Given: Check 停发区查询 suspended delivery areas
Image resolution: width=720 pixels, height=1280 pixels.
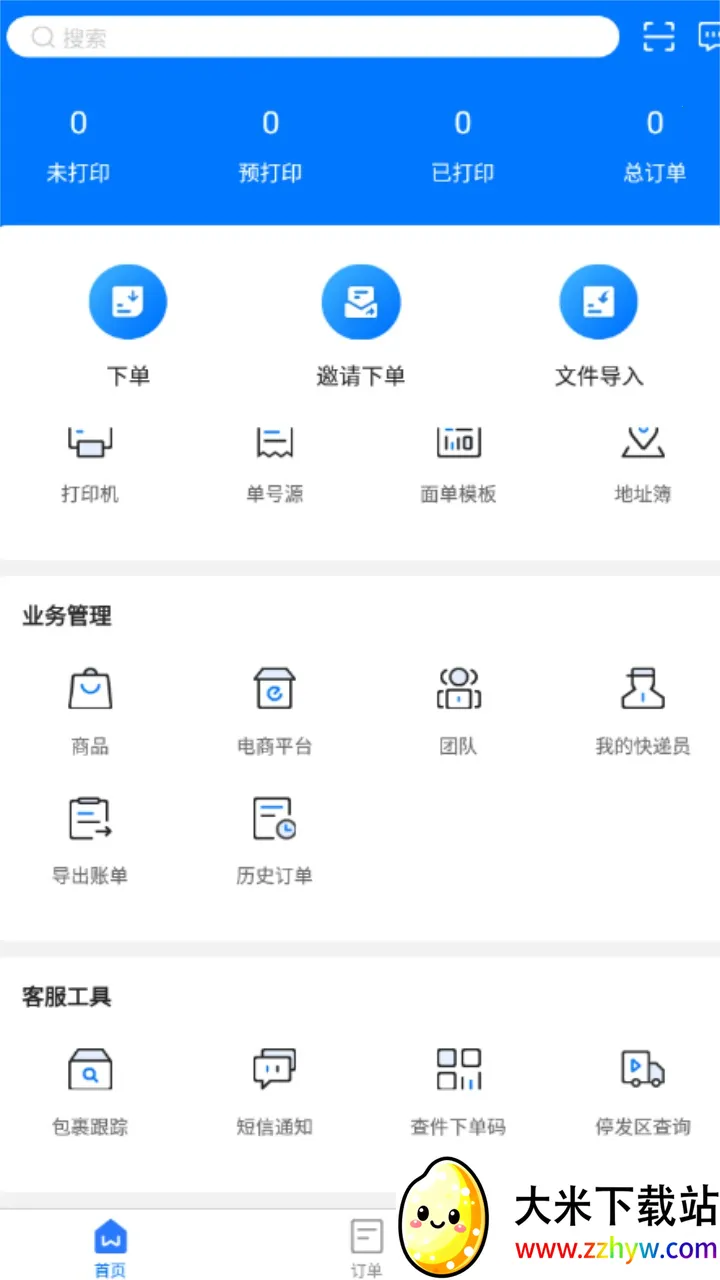Looking at the screenshot, I should click(643, 1088).
